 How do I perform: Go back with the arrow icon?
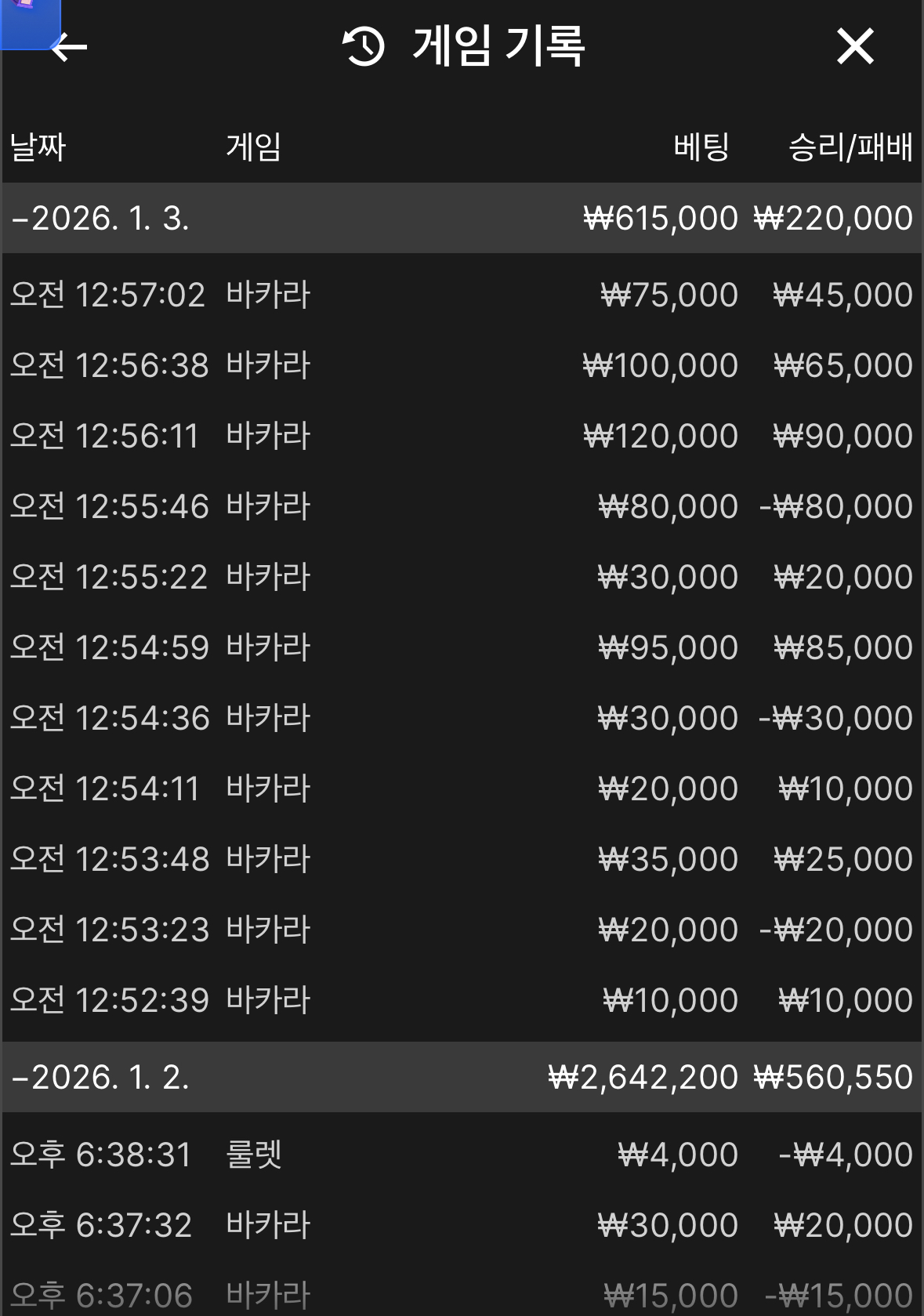click(71, 47)
